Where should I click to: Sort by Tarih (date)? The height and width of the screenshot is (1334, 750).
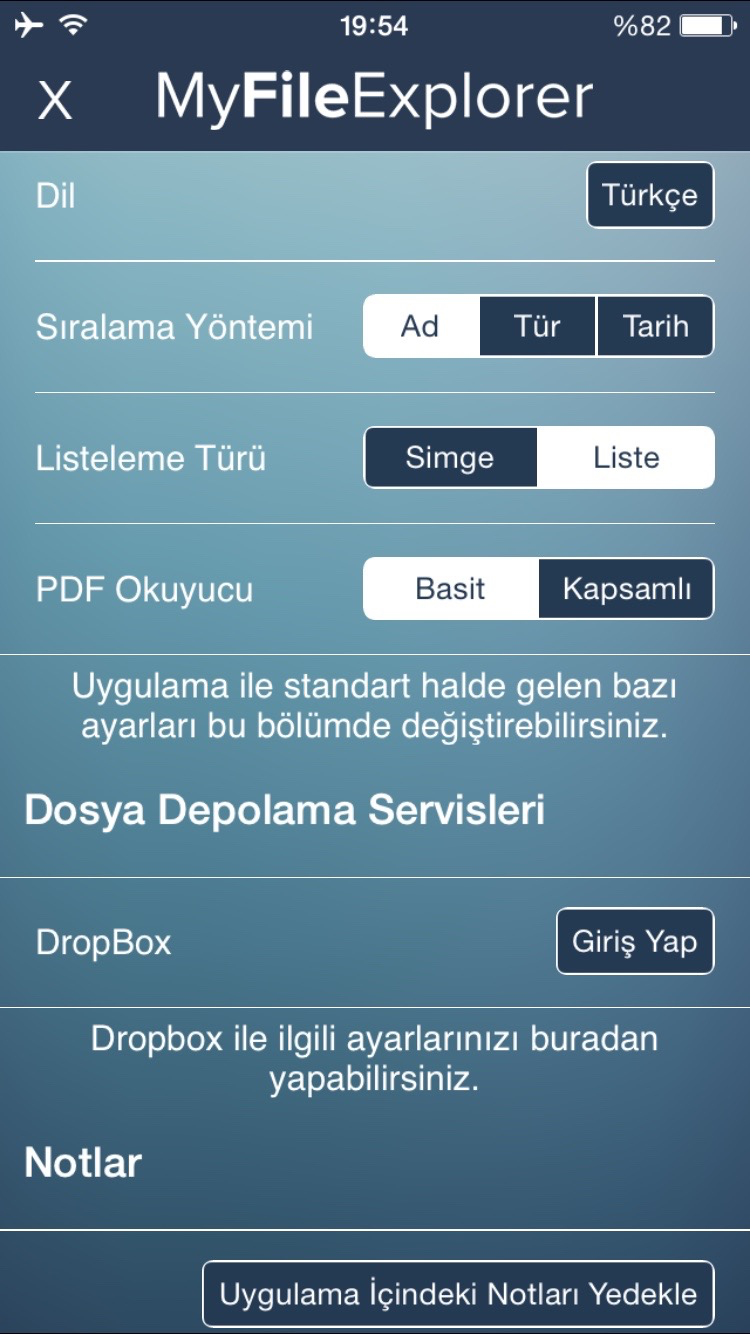point(655,326)
